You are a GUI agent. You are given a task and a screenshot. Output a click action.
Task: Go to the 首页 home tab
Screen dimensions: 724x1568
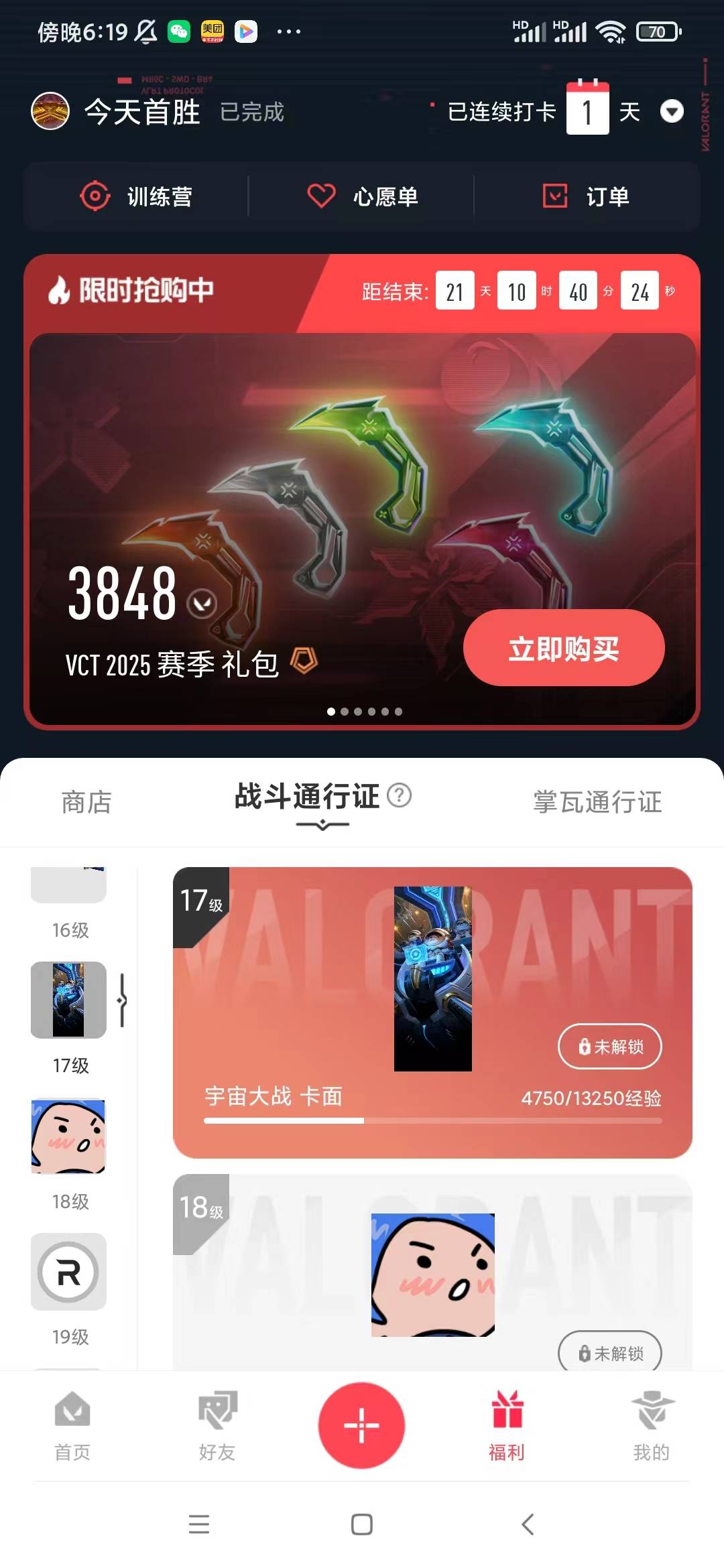pos(72,1425)
